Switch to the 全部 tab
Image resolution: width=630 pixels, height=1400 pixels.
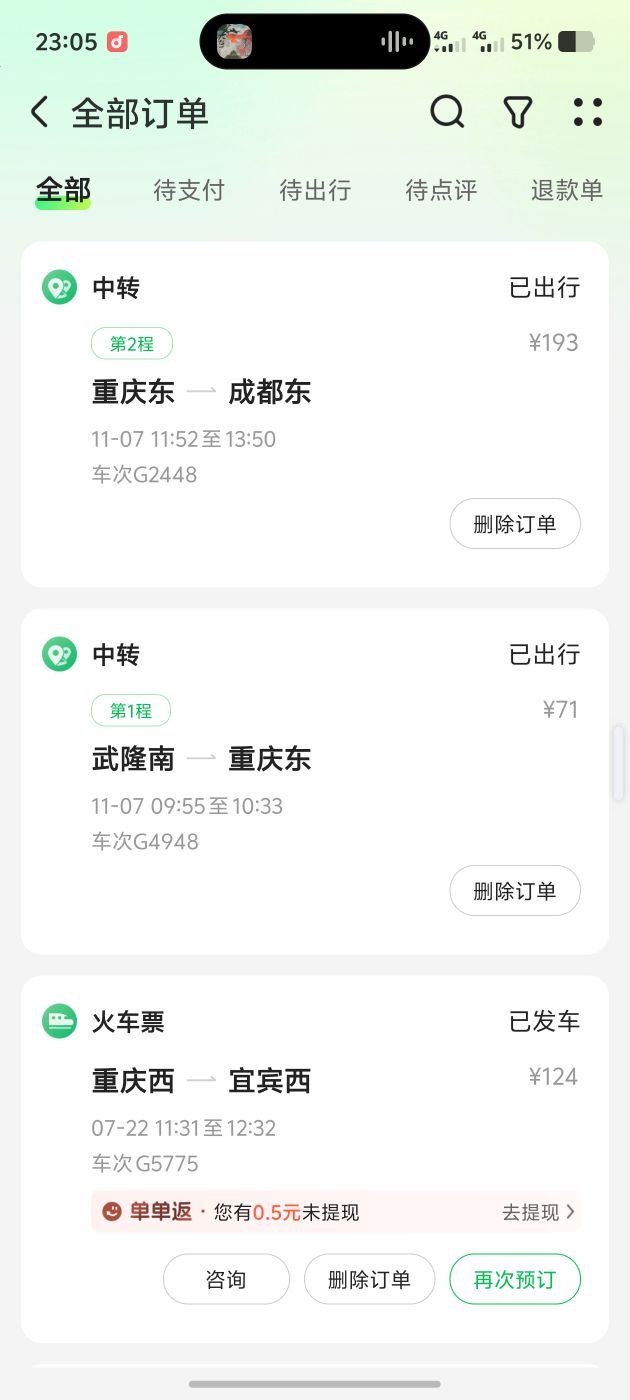coord(63,190)
